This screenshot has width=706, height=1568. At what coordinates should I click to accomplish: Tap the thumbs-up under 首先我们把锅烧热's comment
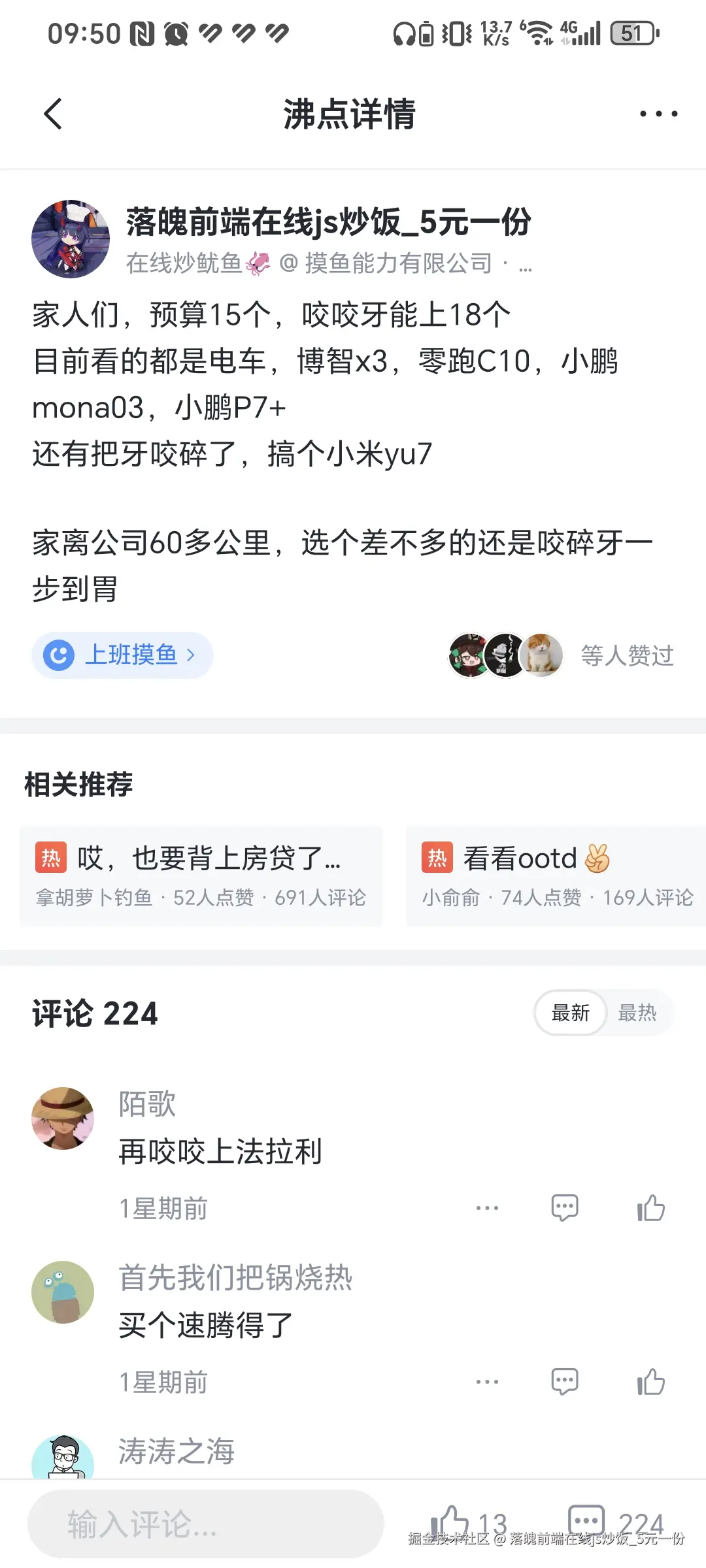(x=650, y=1381)
